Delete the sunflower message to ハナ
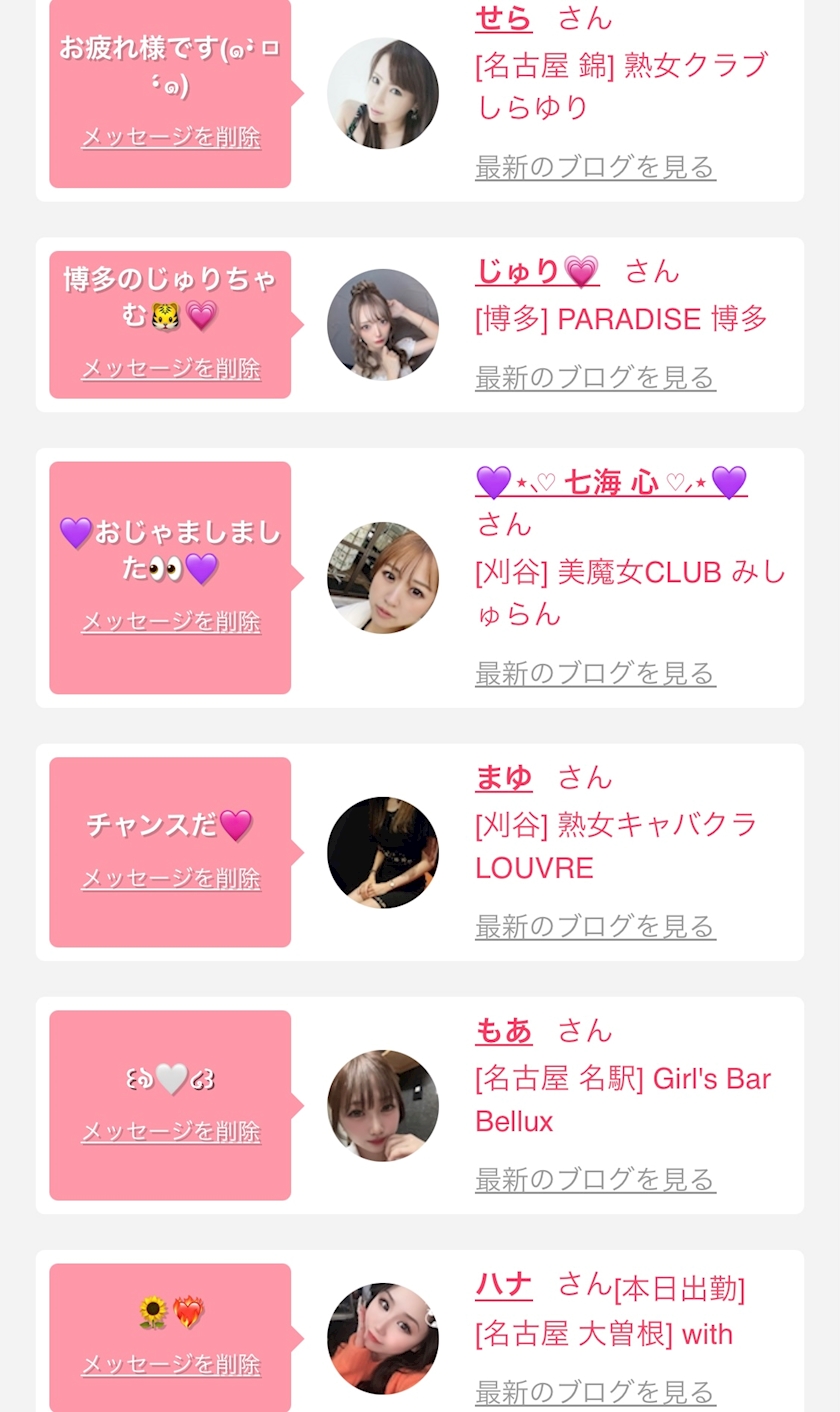840x1412 pixels. (171, 1365)
